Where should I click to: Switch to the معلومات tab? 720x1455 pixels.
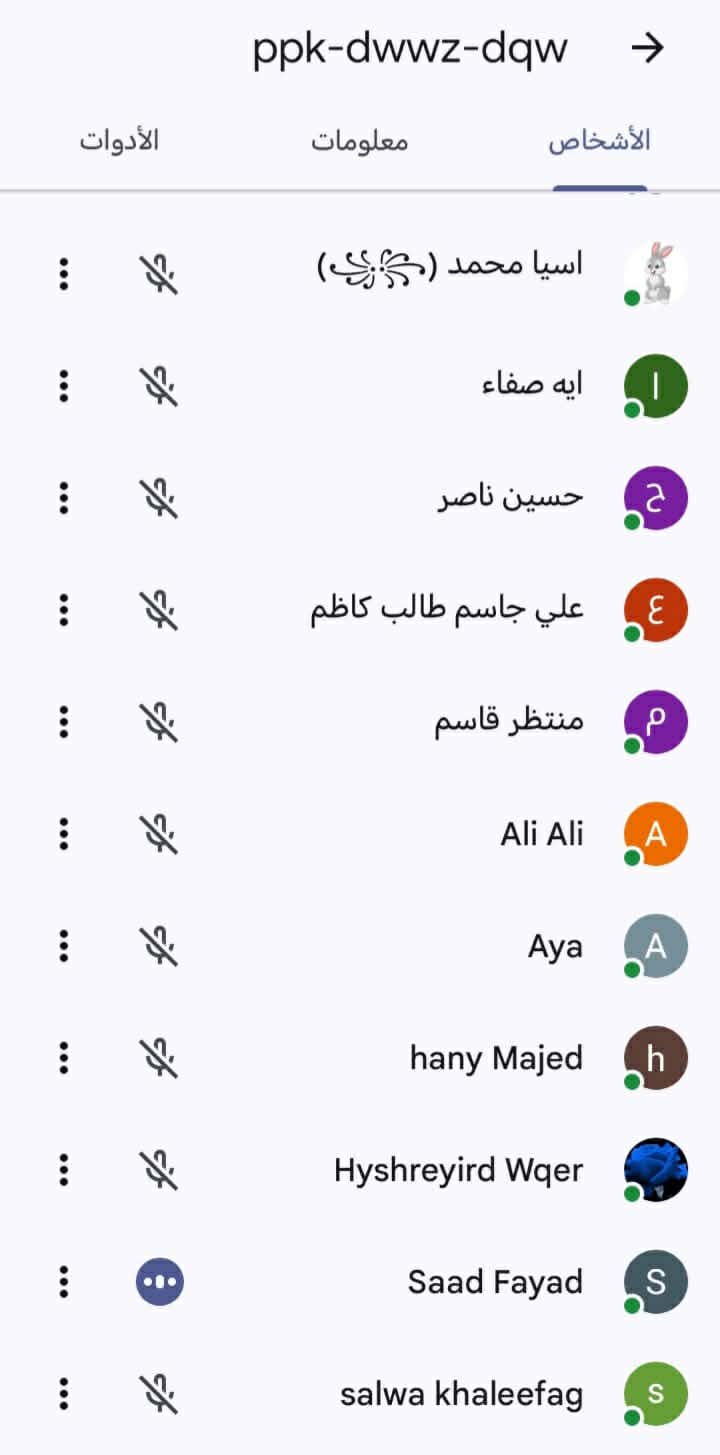(359, 141)
